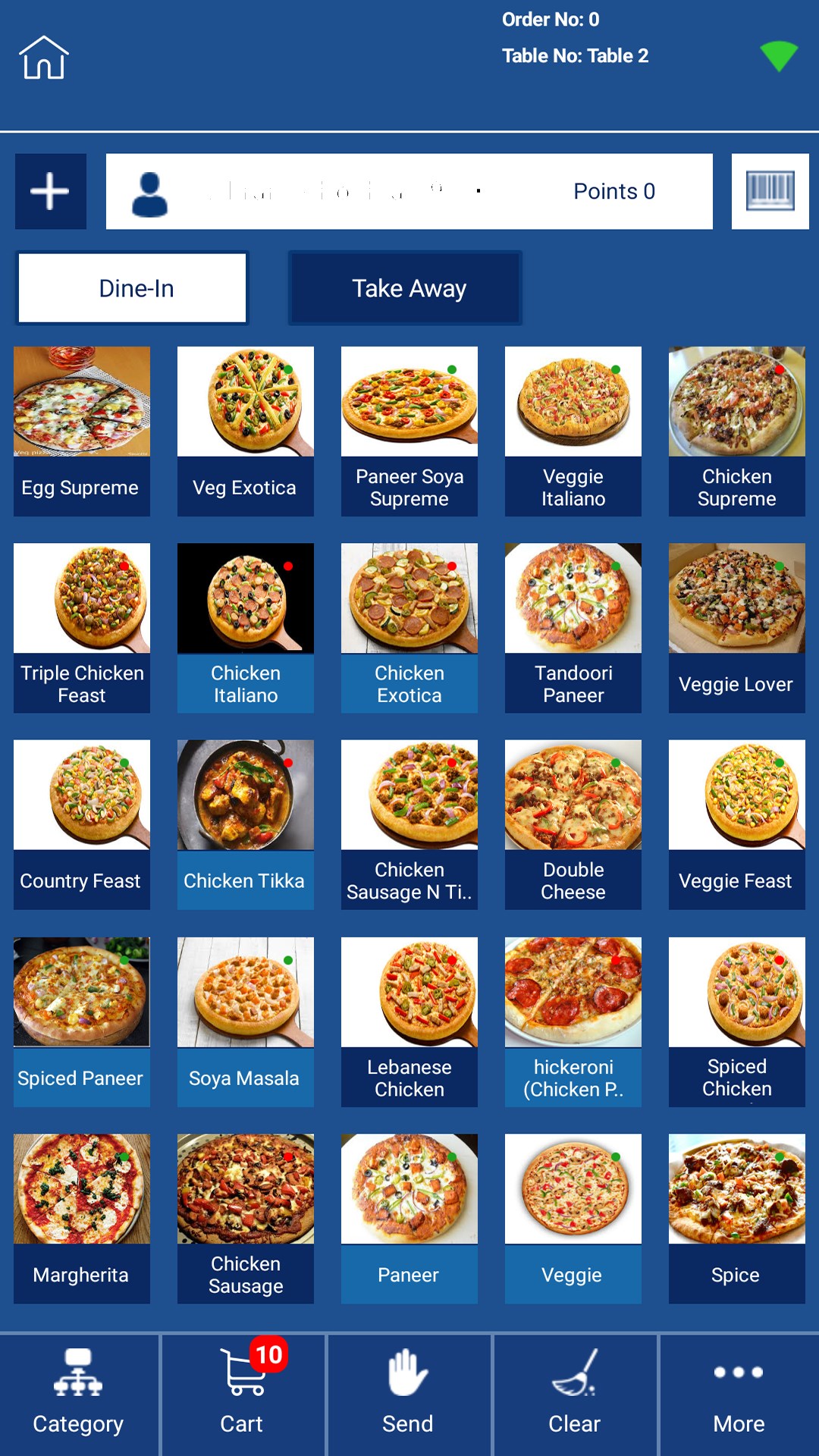Select the Veg Exotica pizza

coord(246,431)
